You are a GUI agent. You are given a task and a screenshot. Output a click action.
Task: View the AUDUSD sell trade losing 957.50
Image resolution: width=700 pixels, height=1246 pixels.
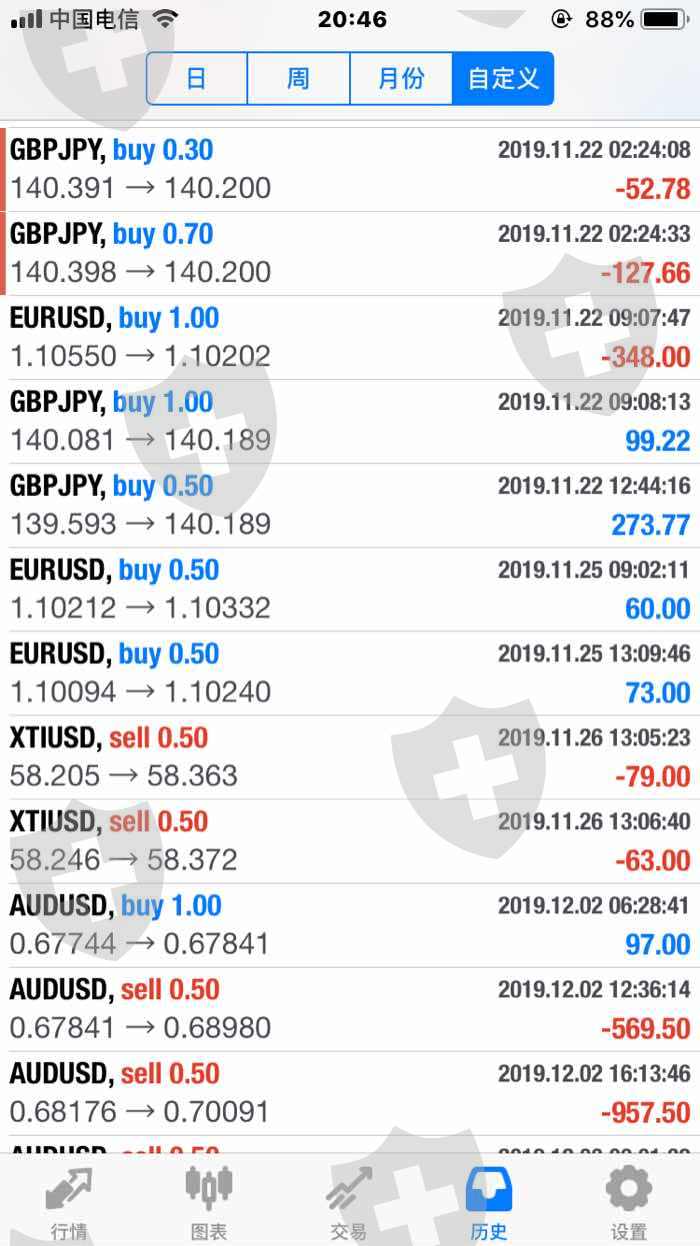[x=350, y=1093]
